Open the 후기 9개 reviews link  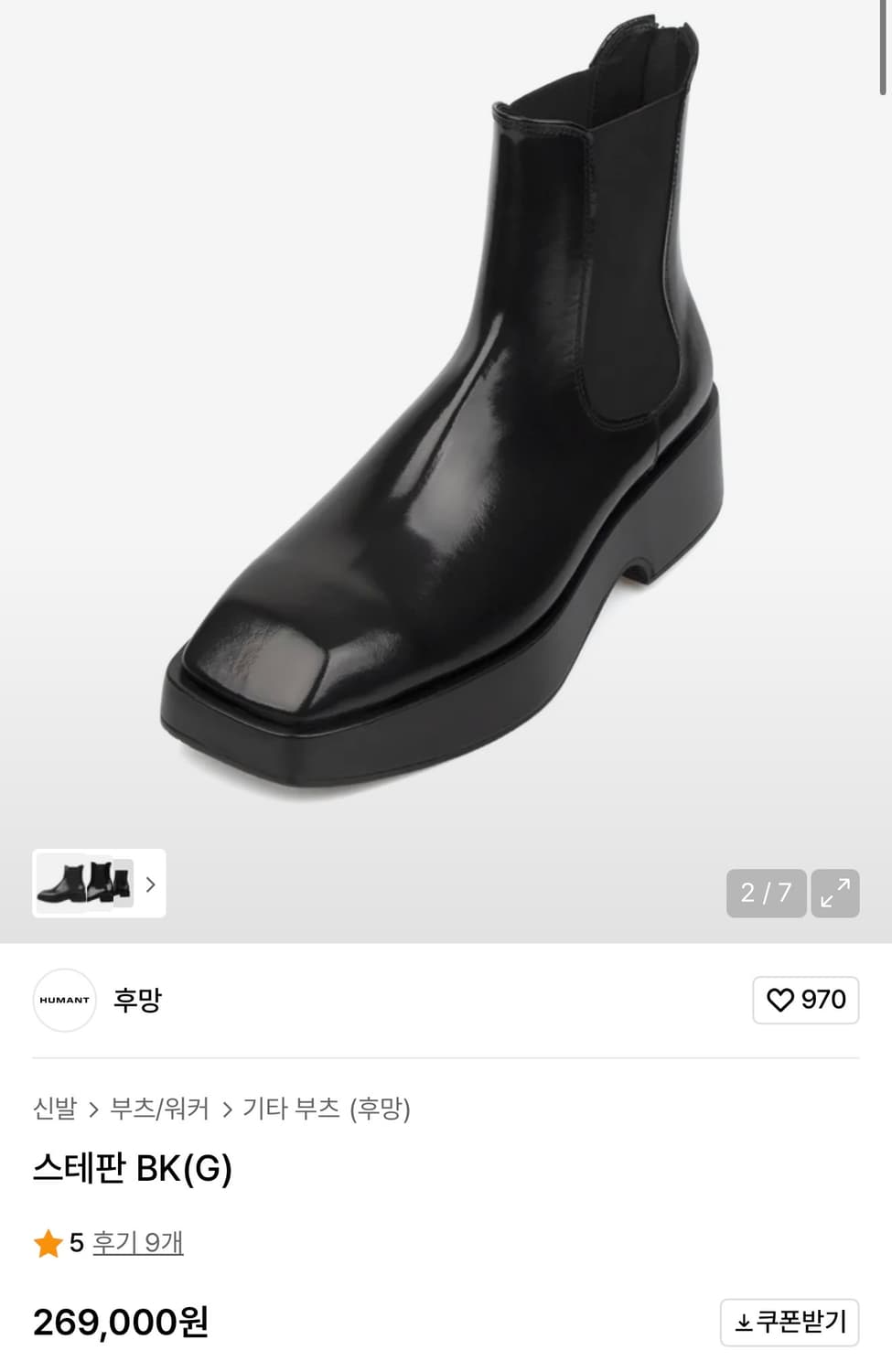[x=135, y=1242]
